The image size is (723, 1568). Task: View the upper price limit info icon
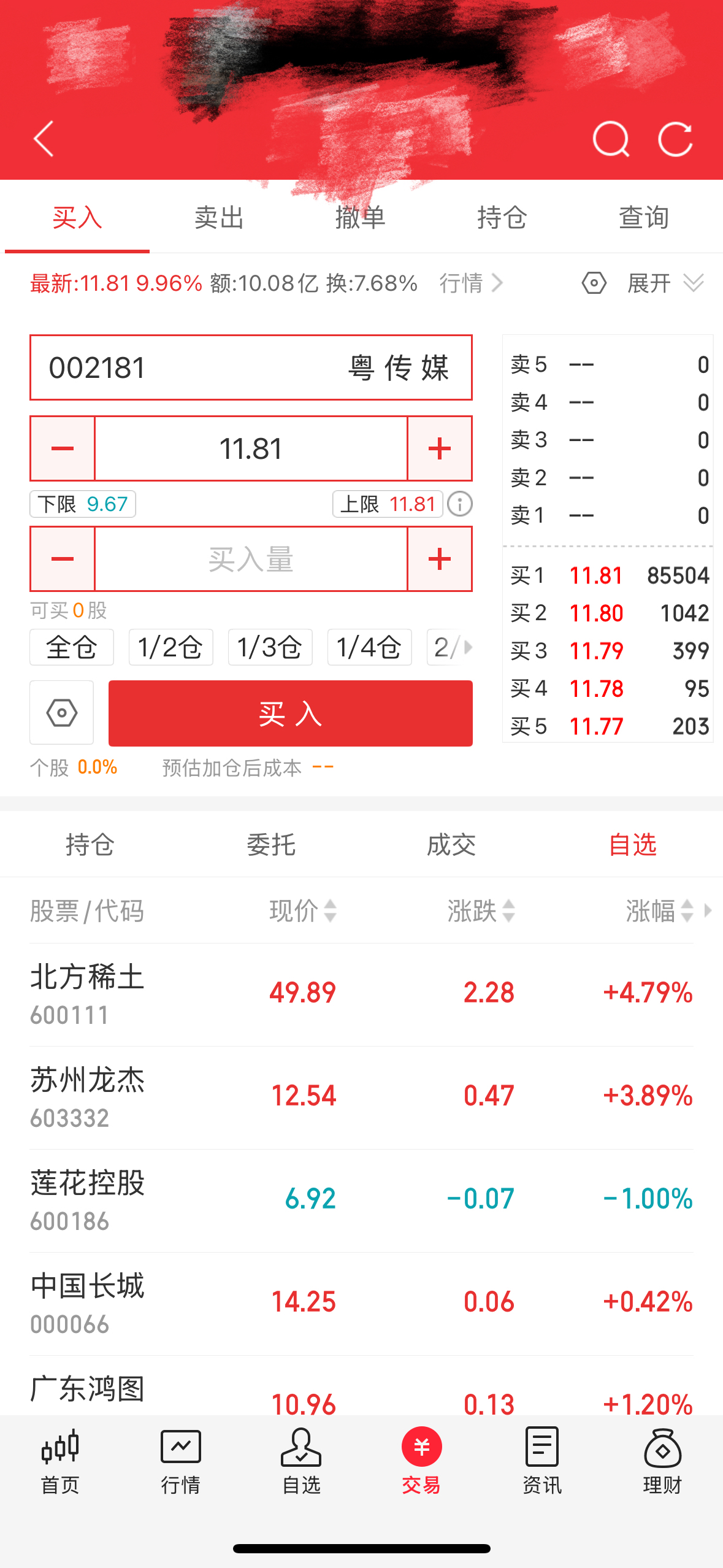pyautogui.click(x=460, y=504)
